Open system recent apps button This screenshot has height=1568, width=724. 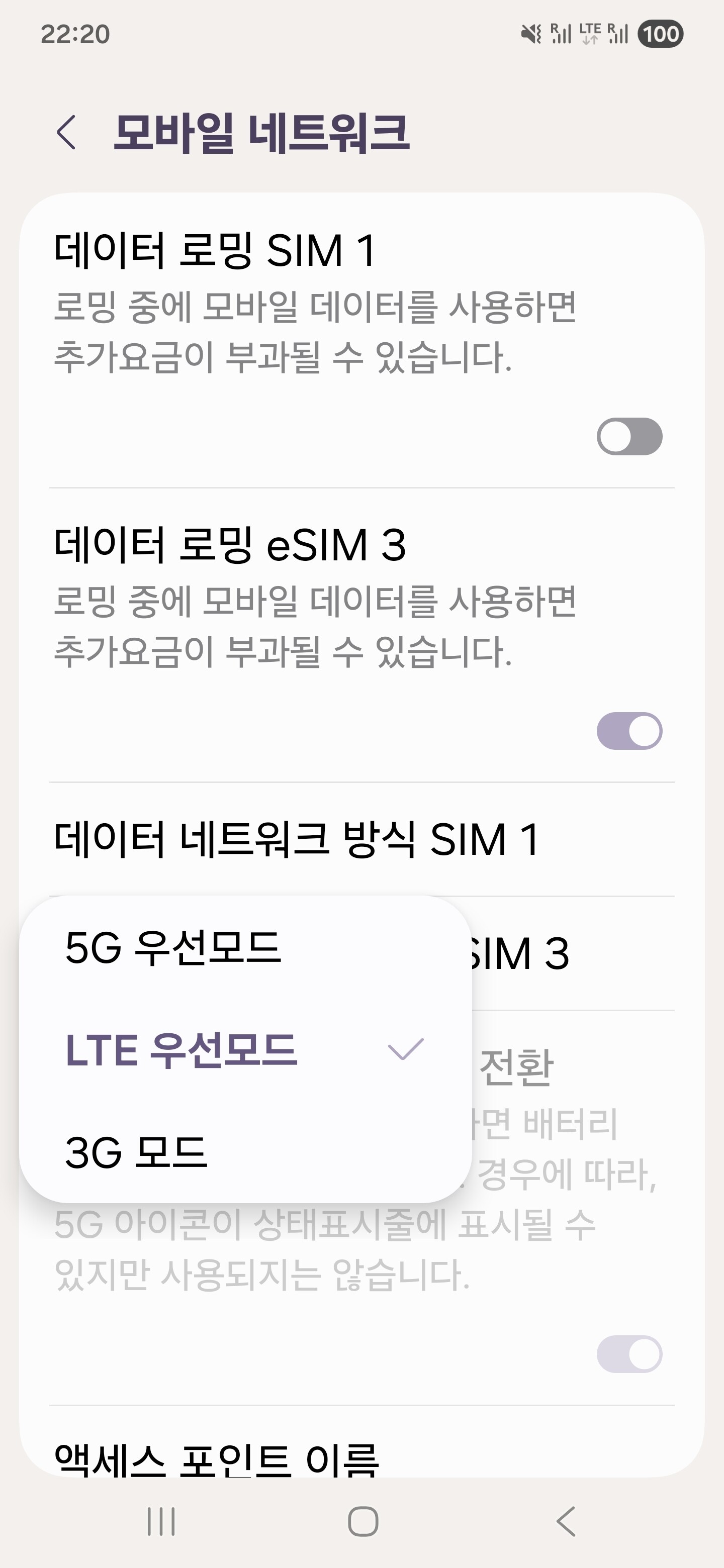coord(161,1522)
